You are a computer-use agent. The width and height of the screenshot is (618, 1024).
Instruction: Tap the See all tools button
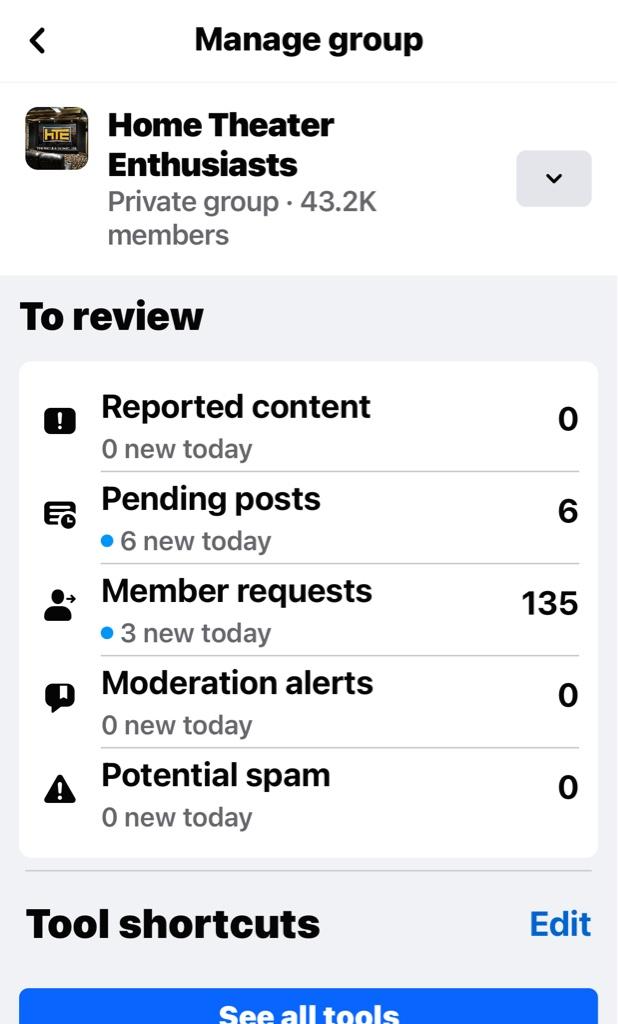[x=308, y=1008]
